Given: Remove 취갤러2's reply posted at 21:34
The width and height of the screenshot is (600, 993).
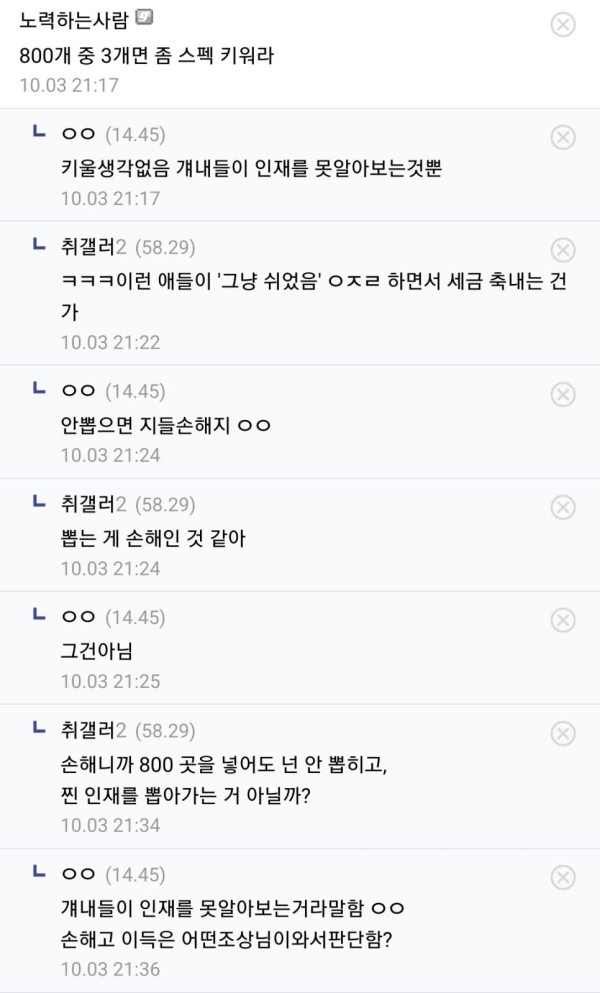Looking at the screenshot, I should click(x=563, y=733).
